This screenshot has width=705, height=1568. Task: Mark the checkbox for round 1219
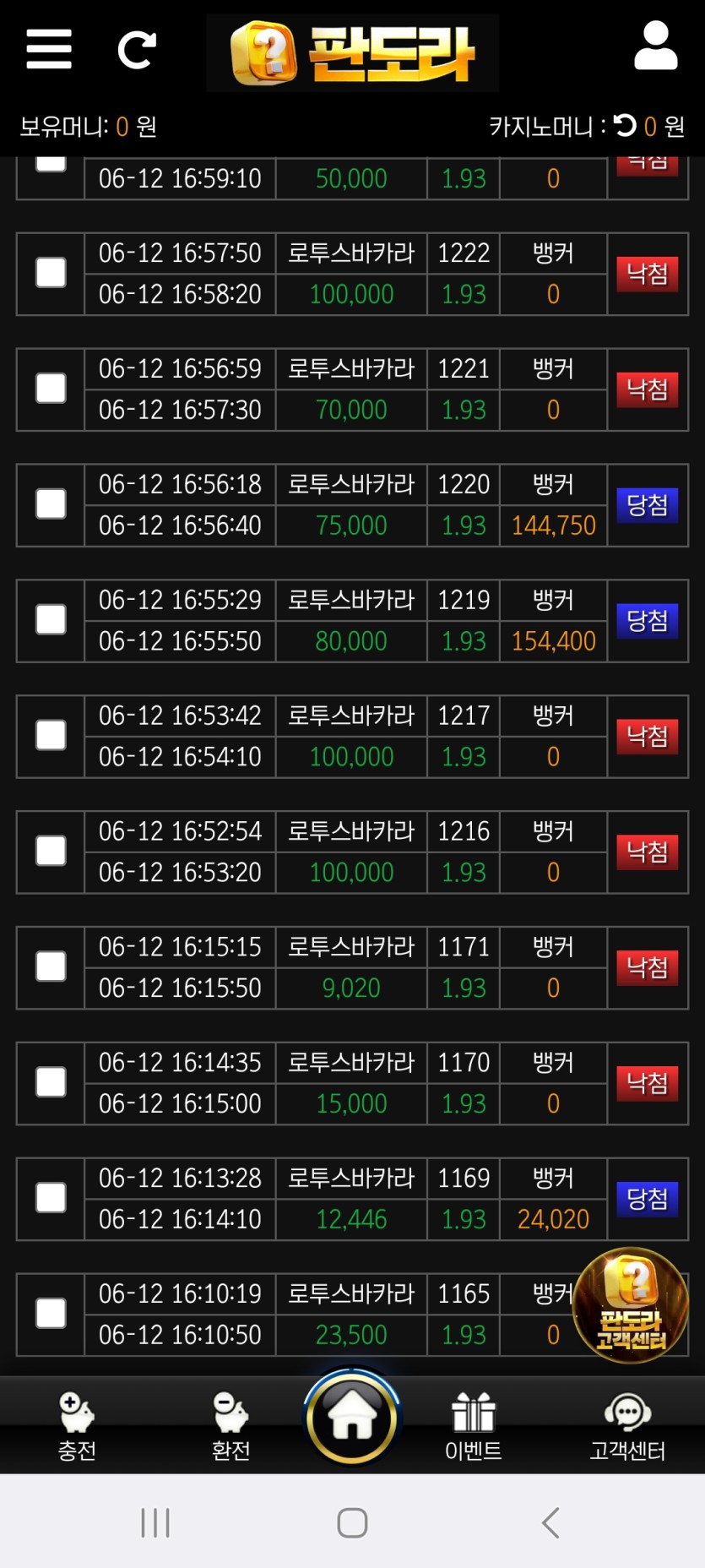click(51, 620)
